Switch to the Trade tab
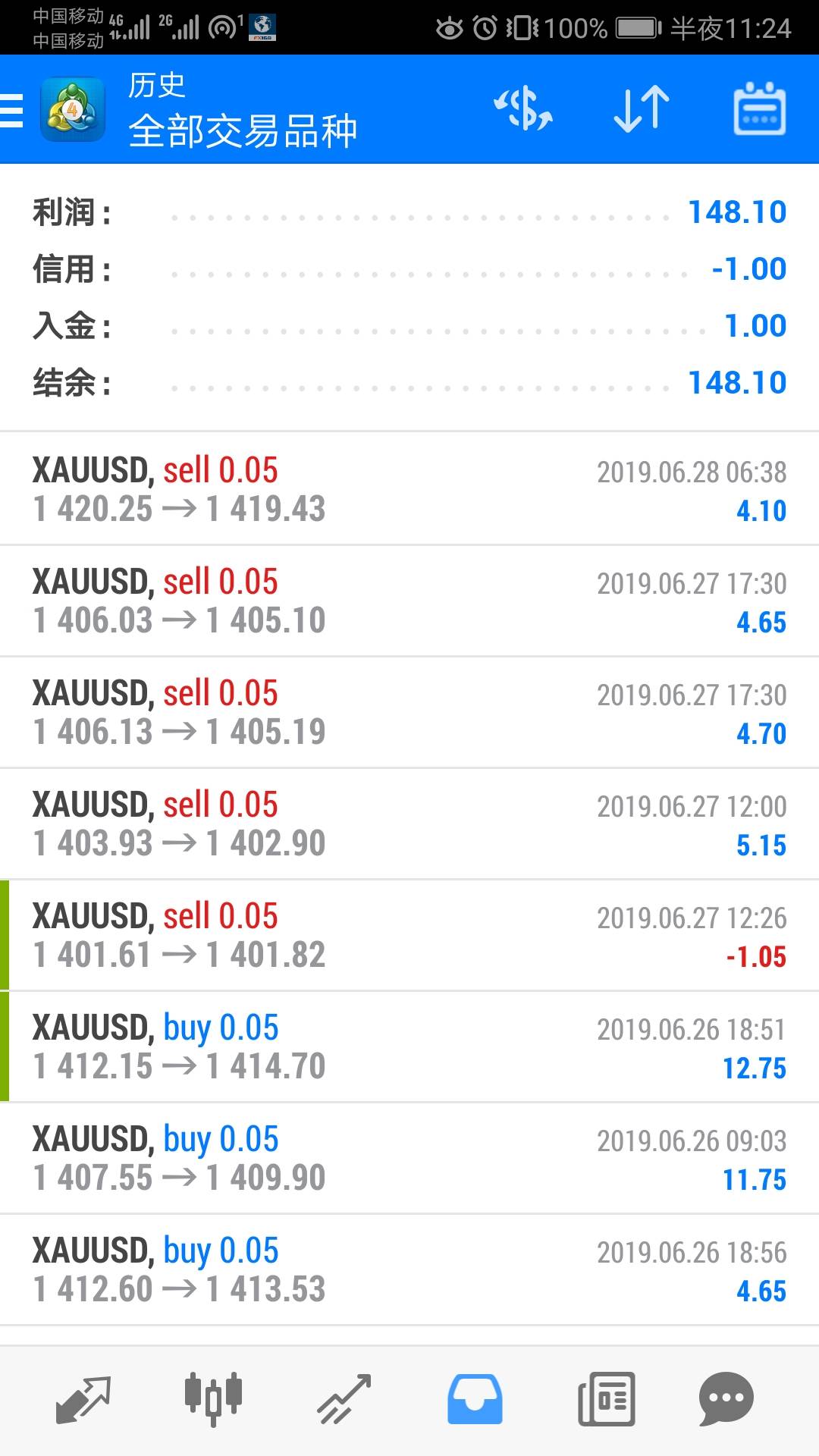 (344, 1399)
